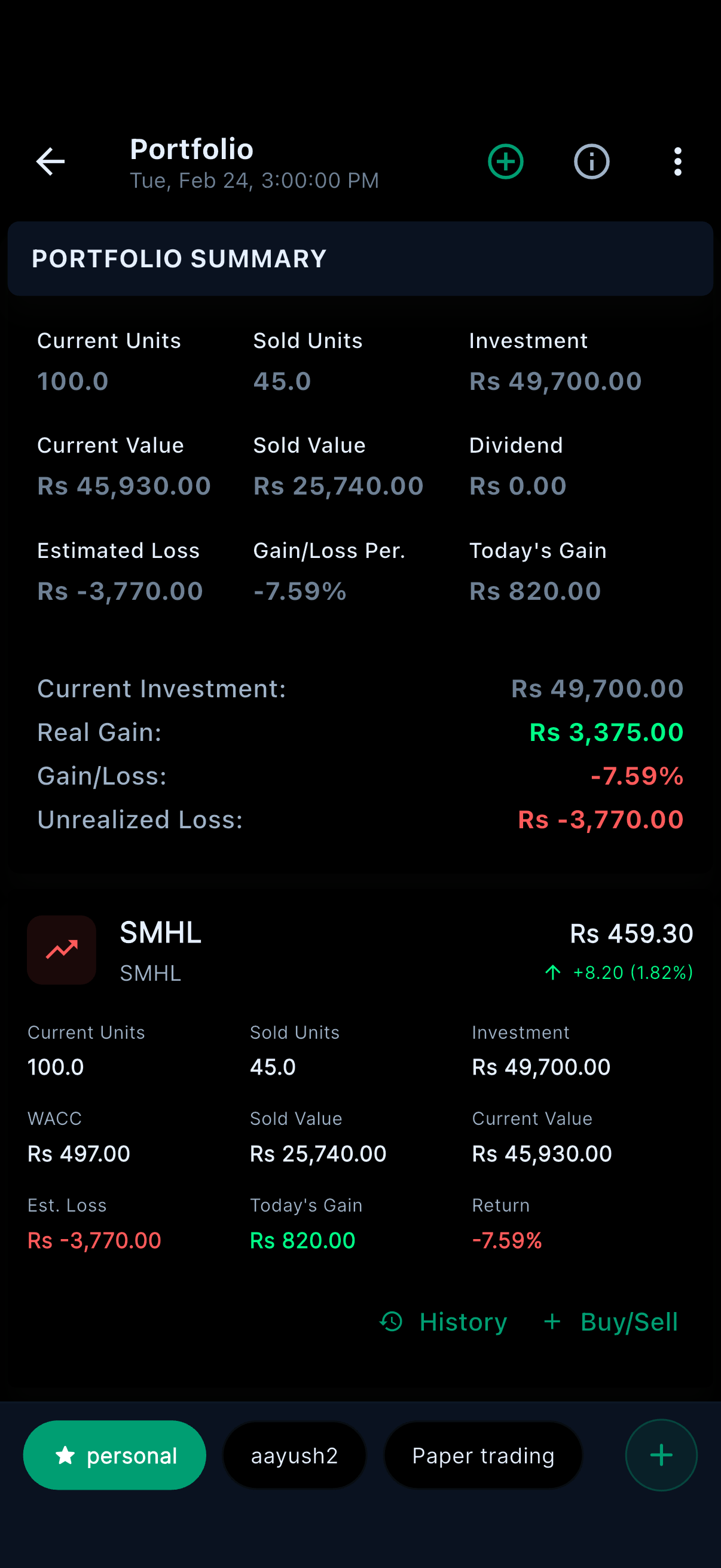Tap the History clock icon
721x1568 pixels.
tap(390, 1322)
